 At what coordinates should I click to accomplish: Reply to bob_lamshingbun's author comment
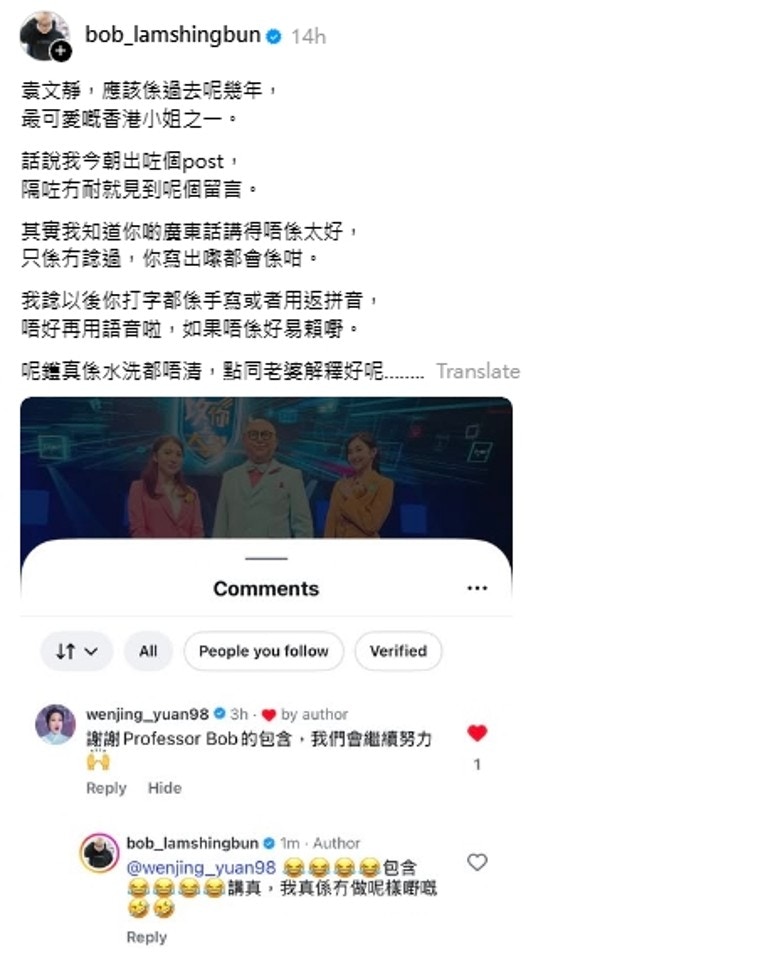point(146,937)
